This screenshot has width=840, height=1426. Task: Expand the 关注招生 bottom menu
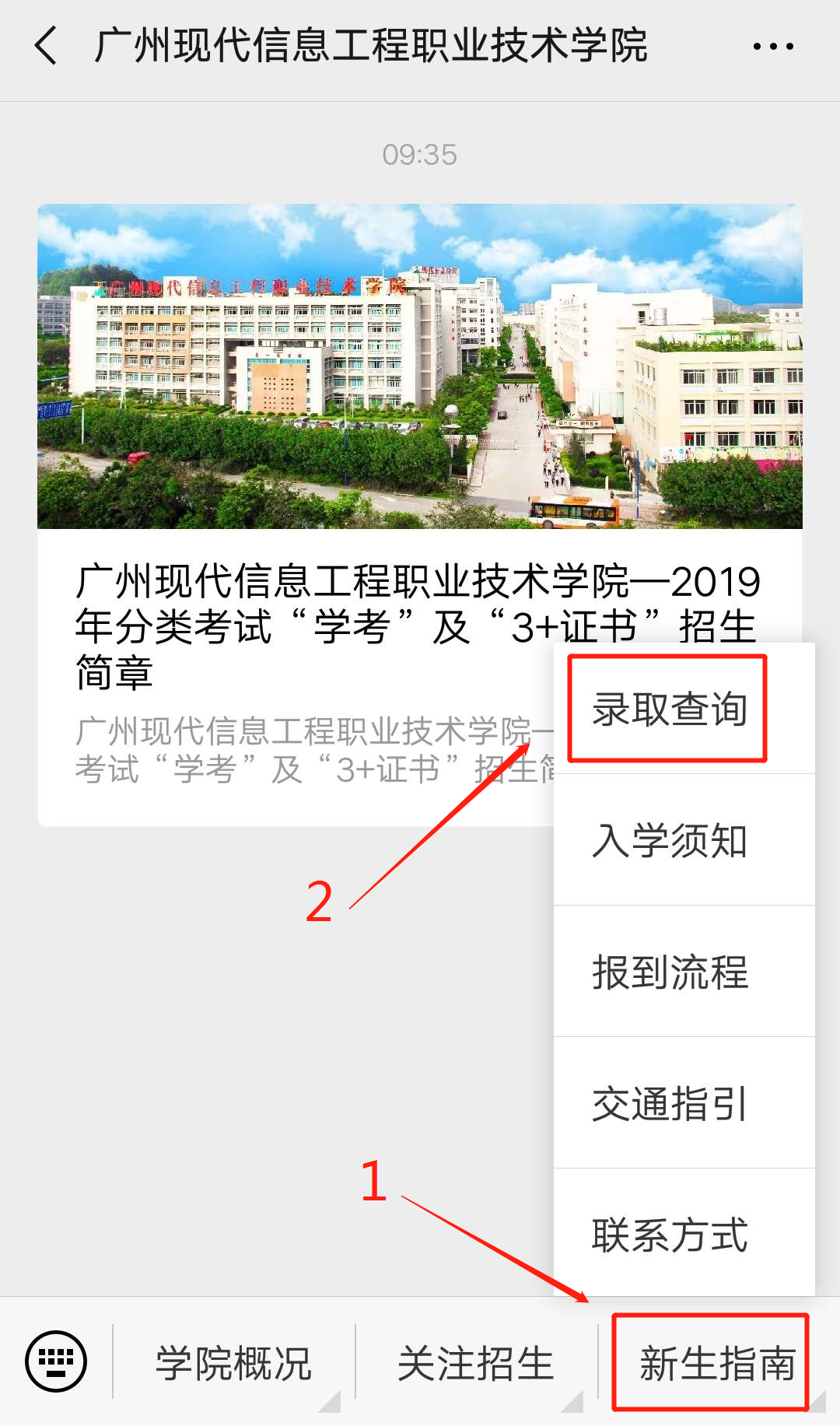point(476,1362)
